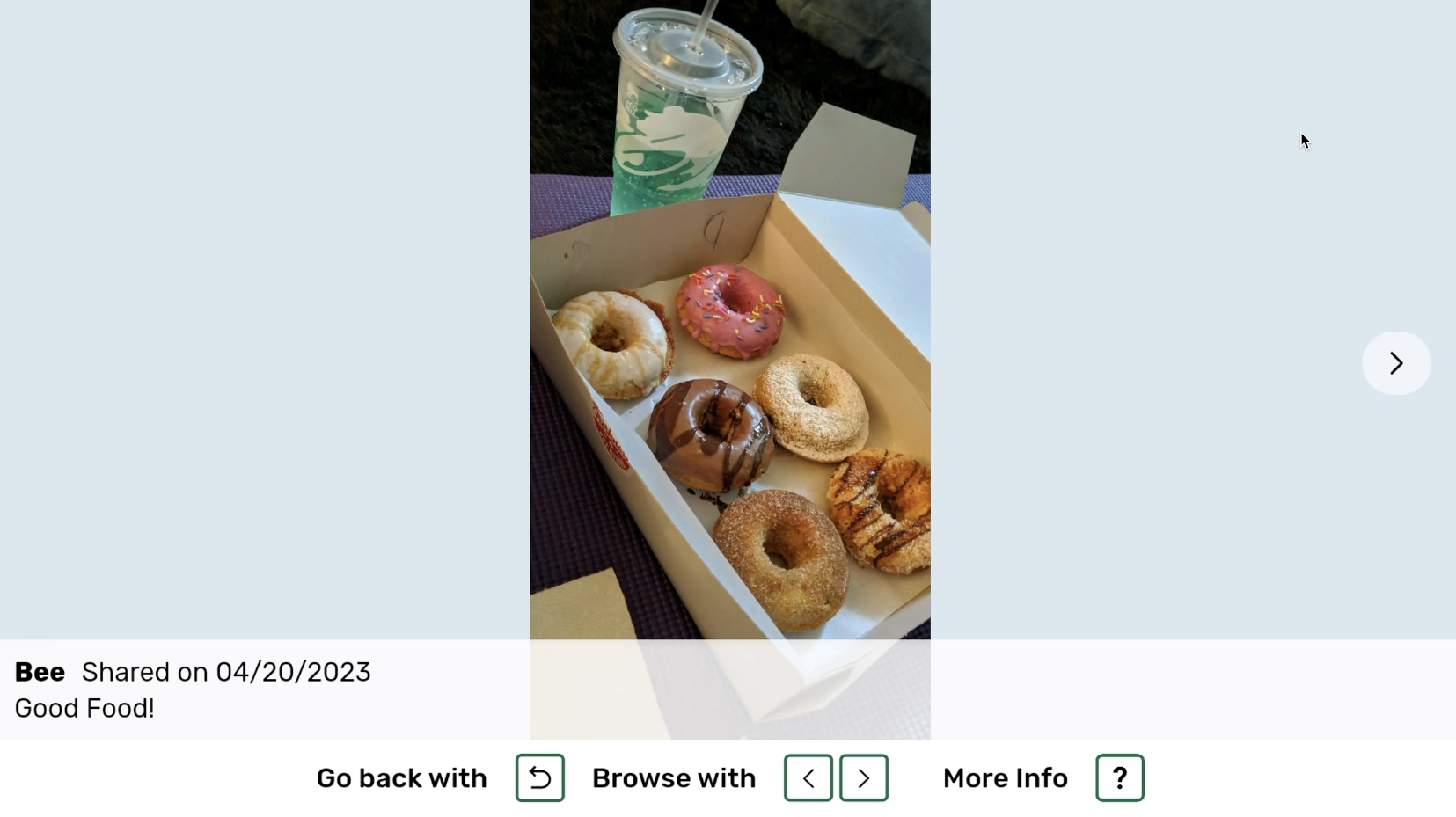This screenshot has height=817, width=1456.
Task: Open More Info question mark button
Action: (x=1119, y=778)
